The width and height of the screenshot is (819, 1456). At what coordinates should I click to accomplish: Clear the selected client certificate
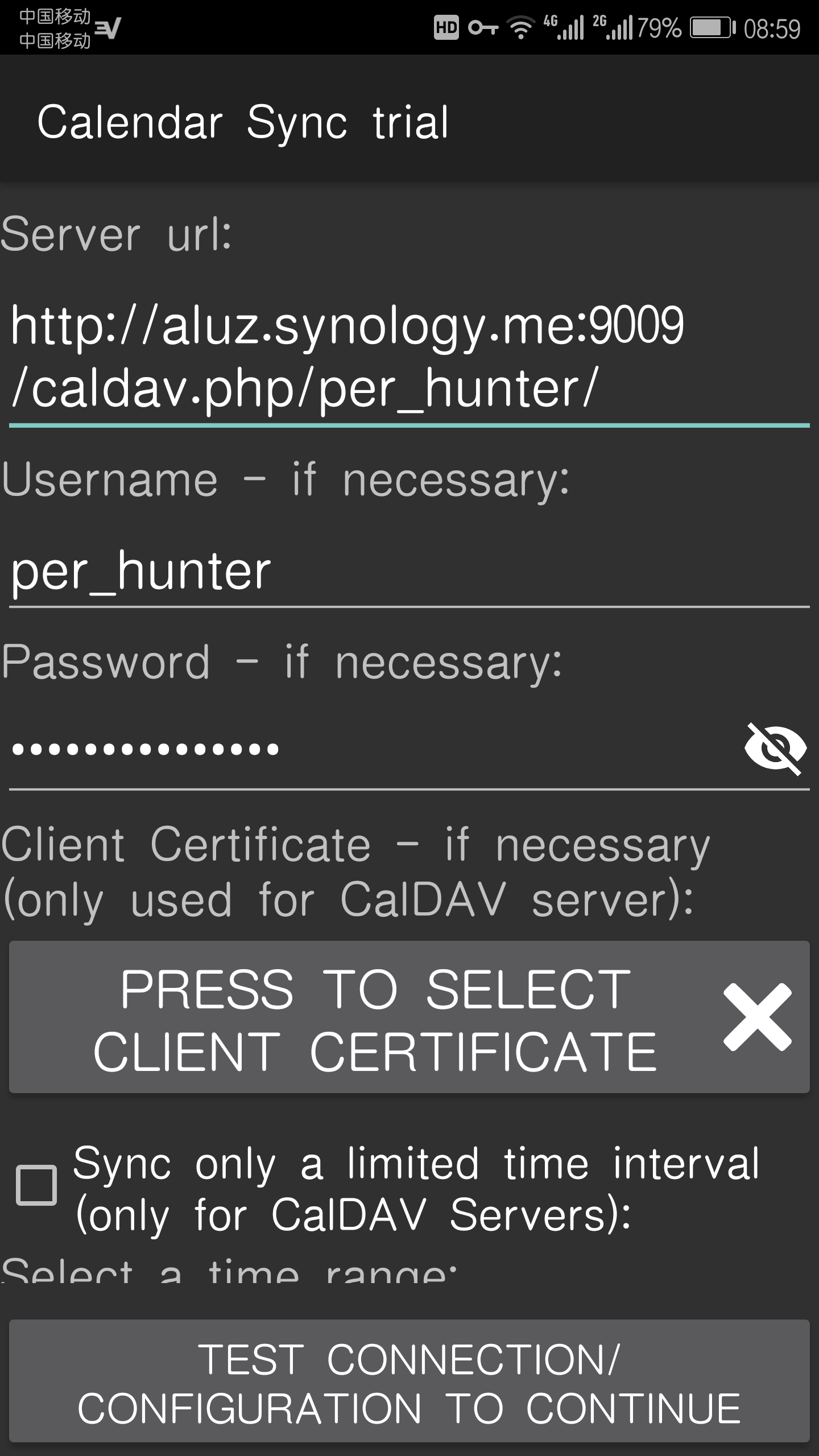tap(758, 1018)
